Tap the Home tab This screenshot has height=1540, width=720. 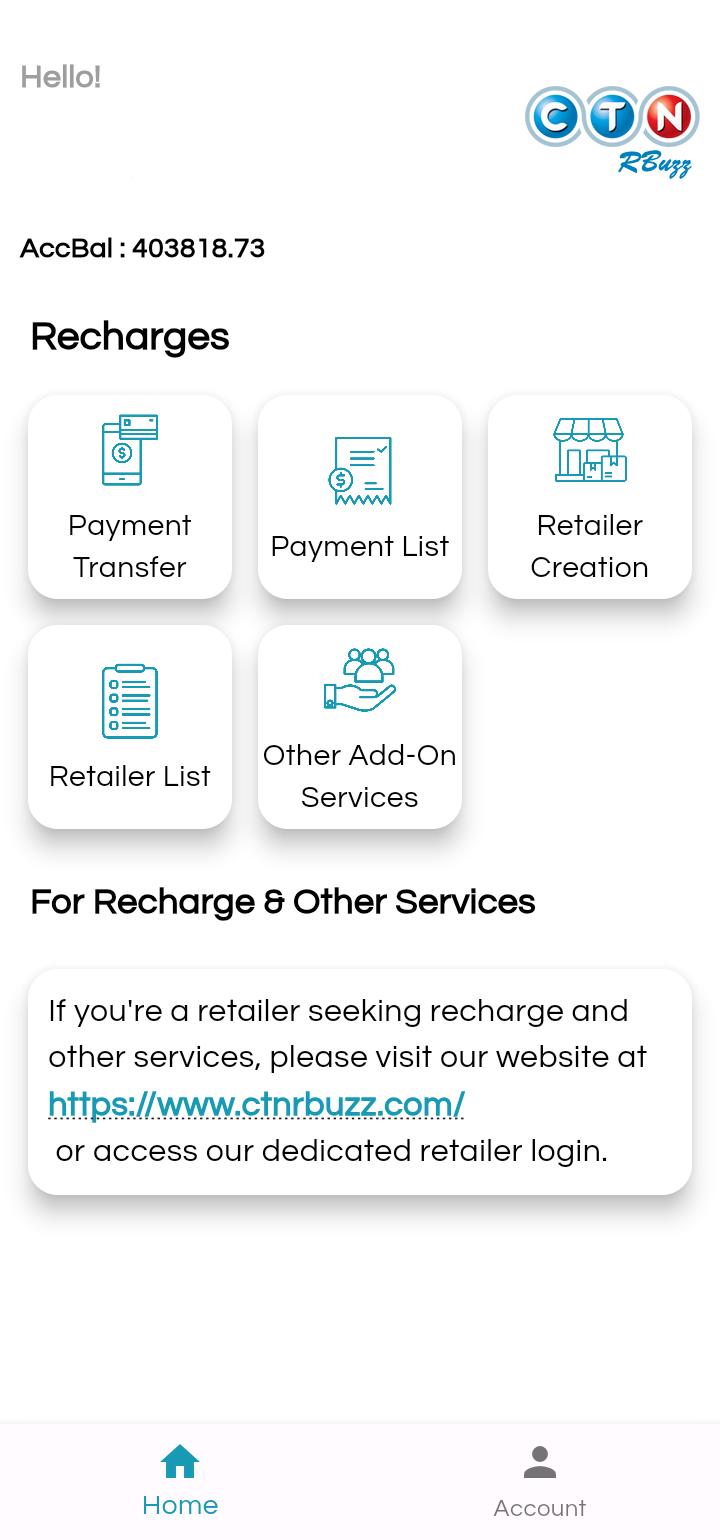pos(180,1482)
